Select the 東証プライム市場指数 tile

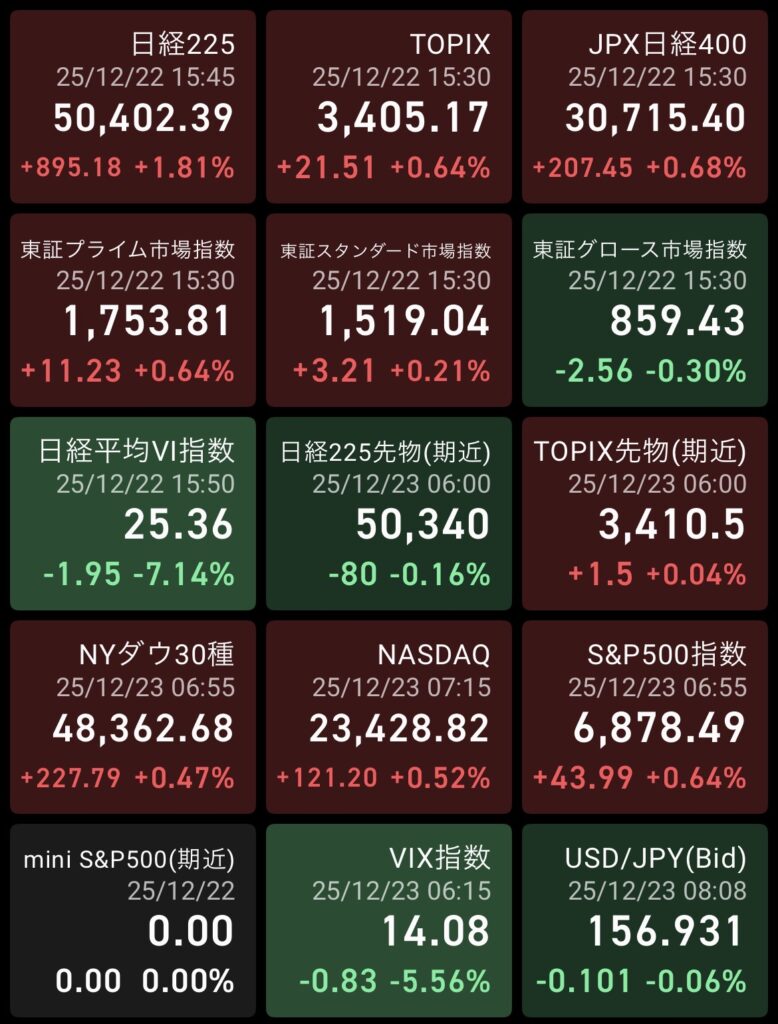(x=133, y=310)
